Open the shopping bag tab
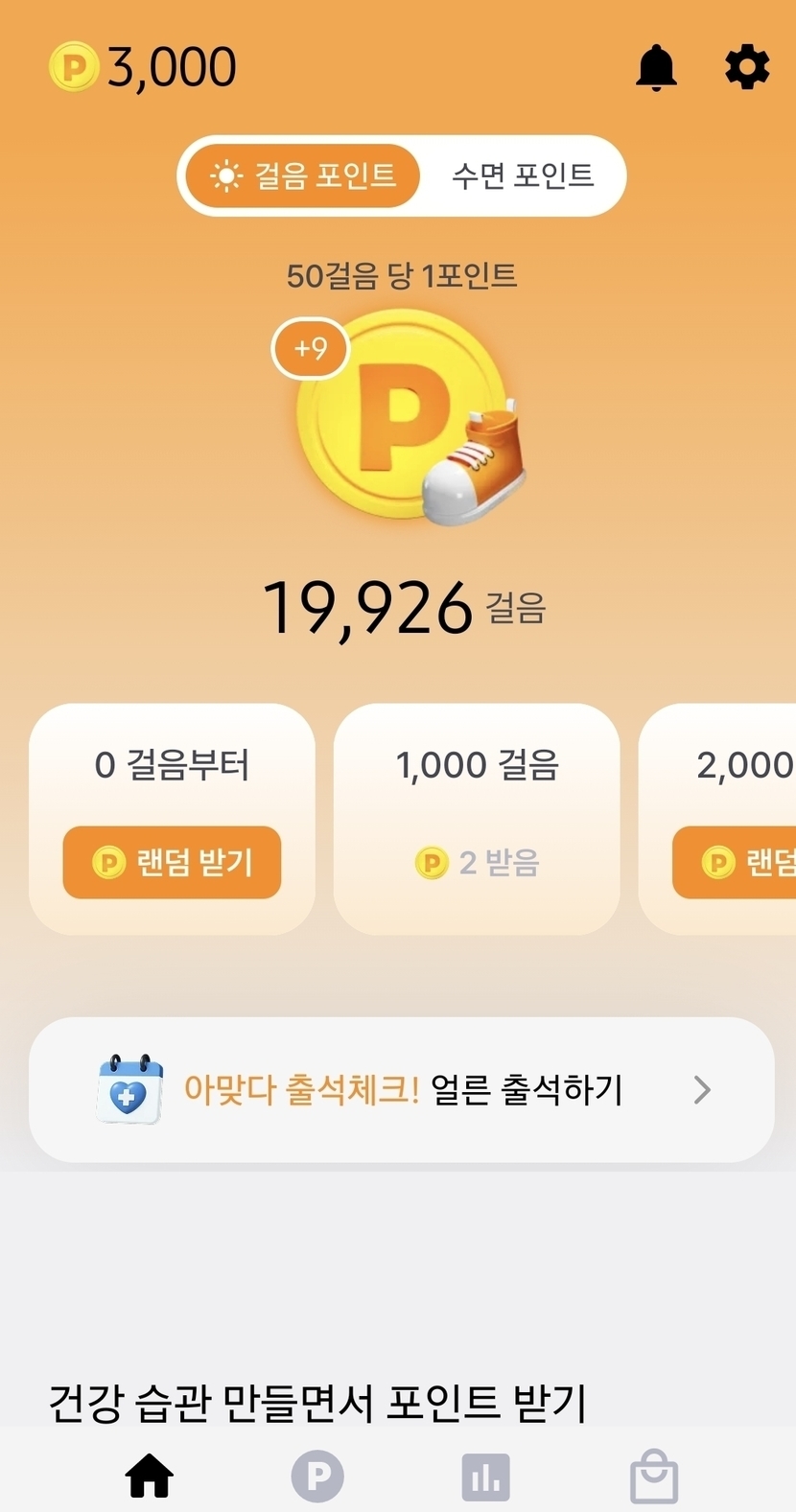The image size is (796, 1512). tap(654, 1476)
